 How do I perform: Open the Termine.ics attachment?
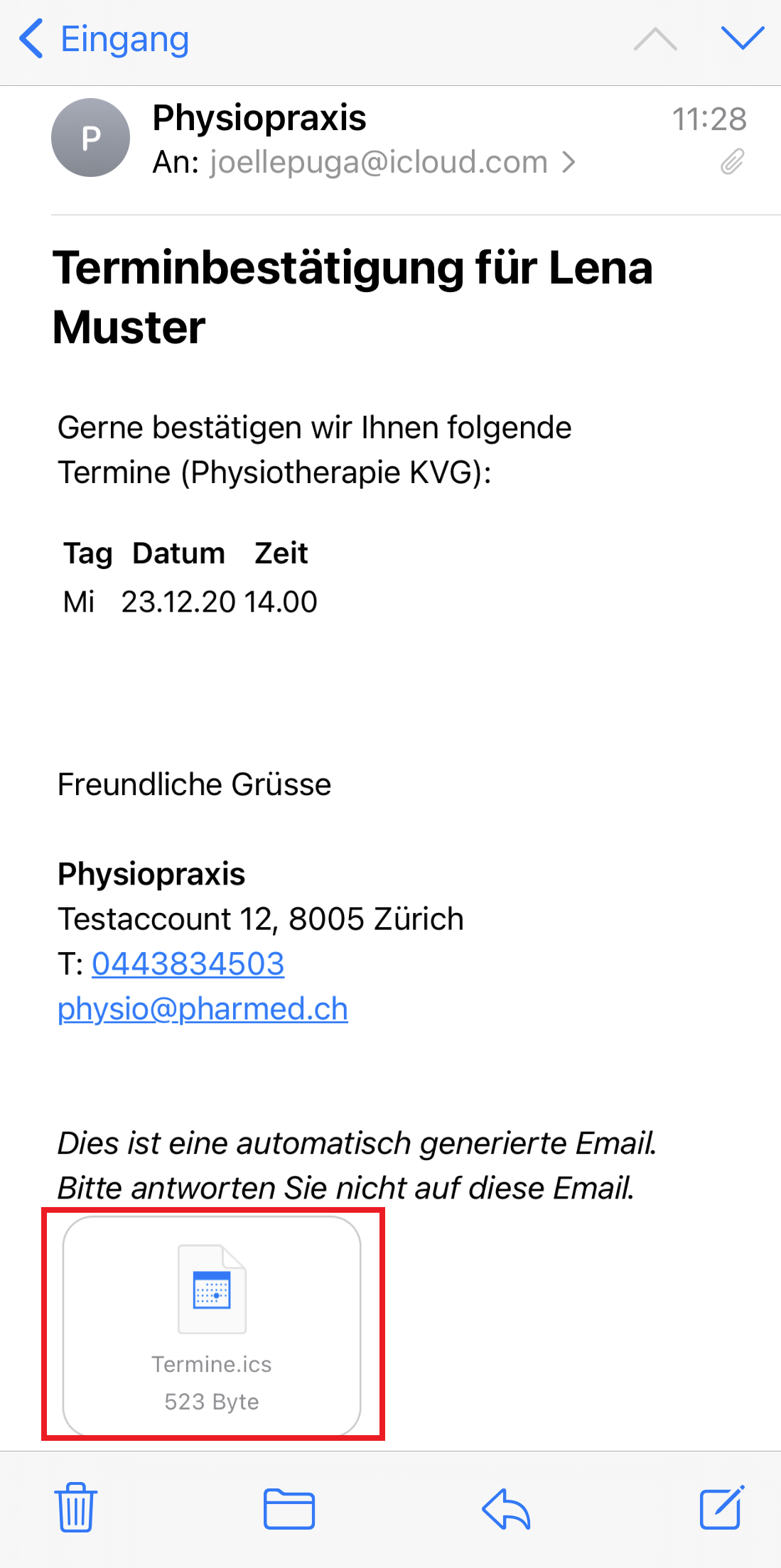tap(212, 1326)
